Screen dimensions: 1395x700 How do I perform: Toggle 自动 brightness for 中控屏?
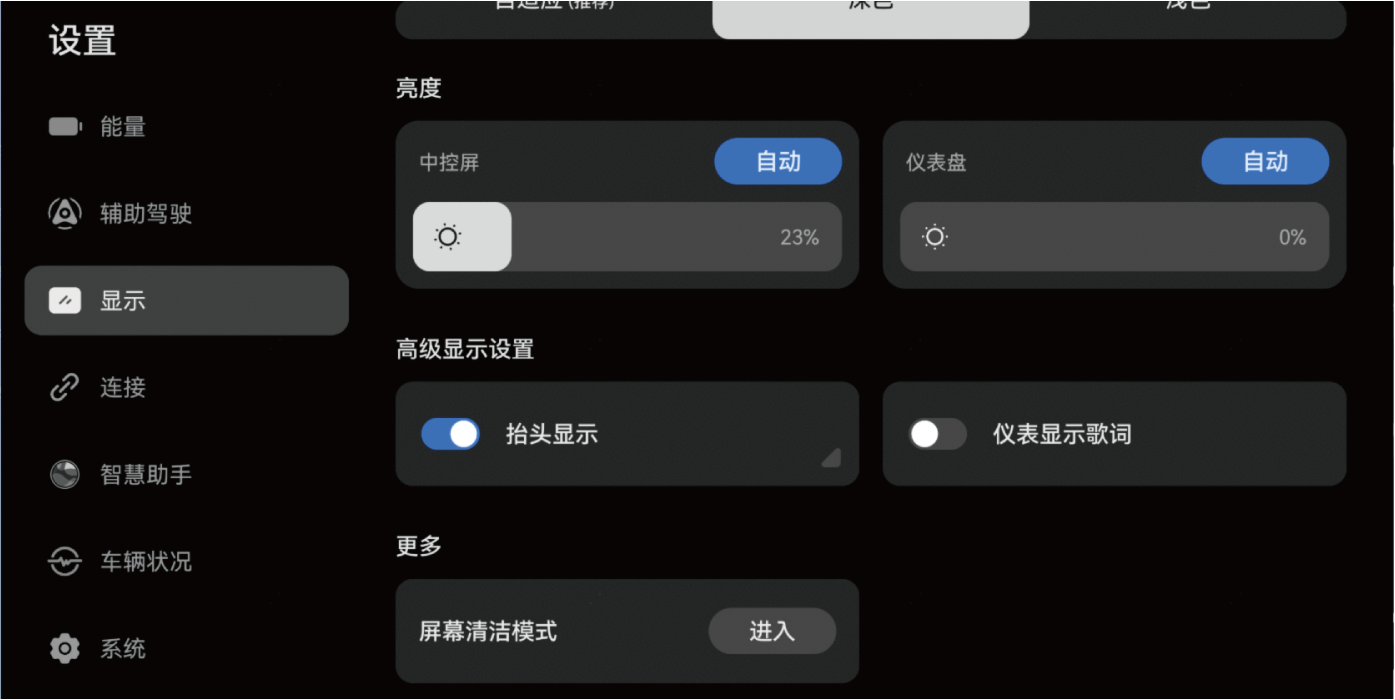click(x=777, y=161)
